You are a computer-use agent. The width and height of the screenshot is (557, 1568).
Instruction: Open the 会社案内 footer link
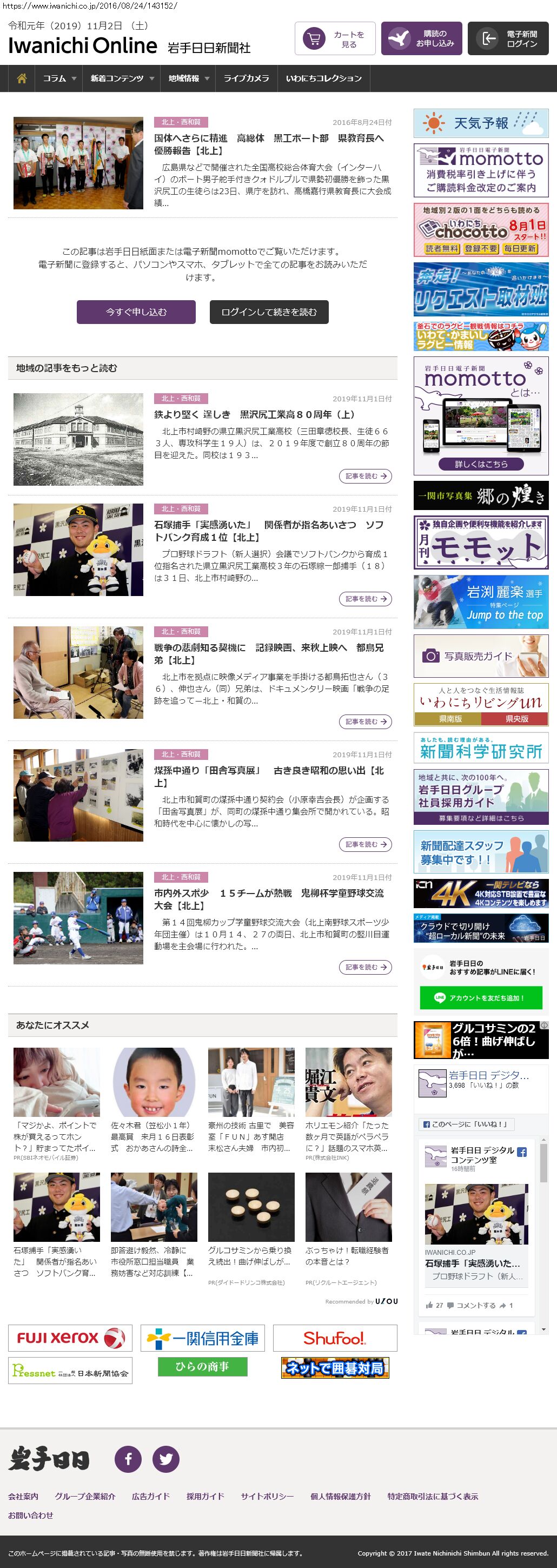tap(23, 1496)
